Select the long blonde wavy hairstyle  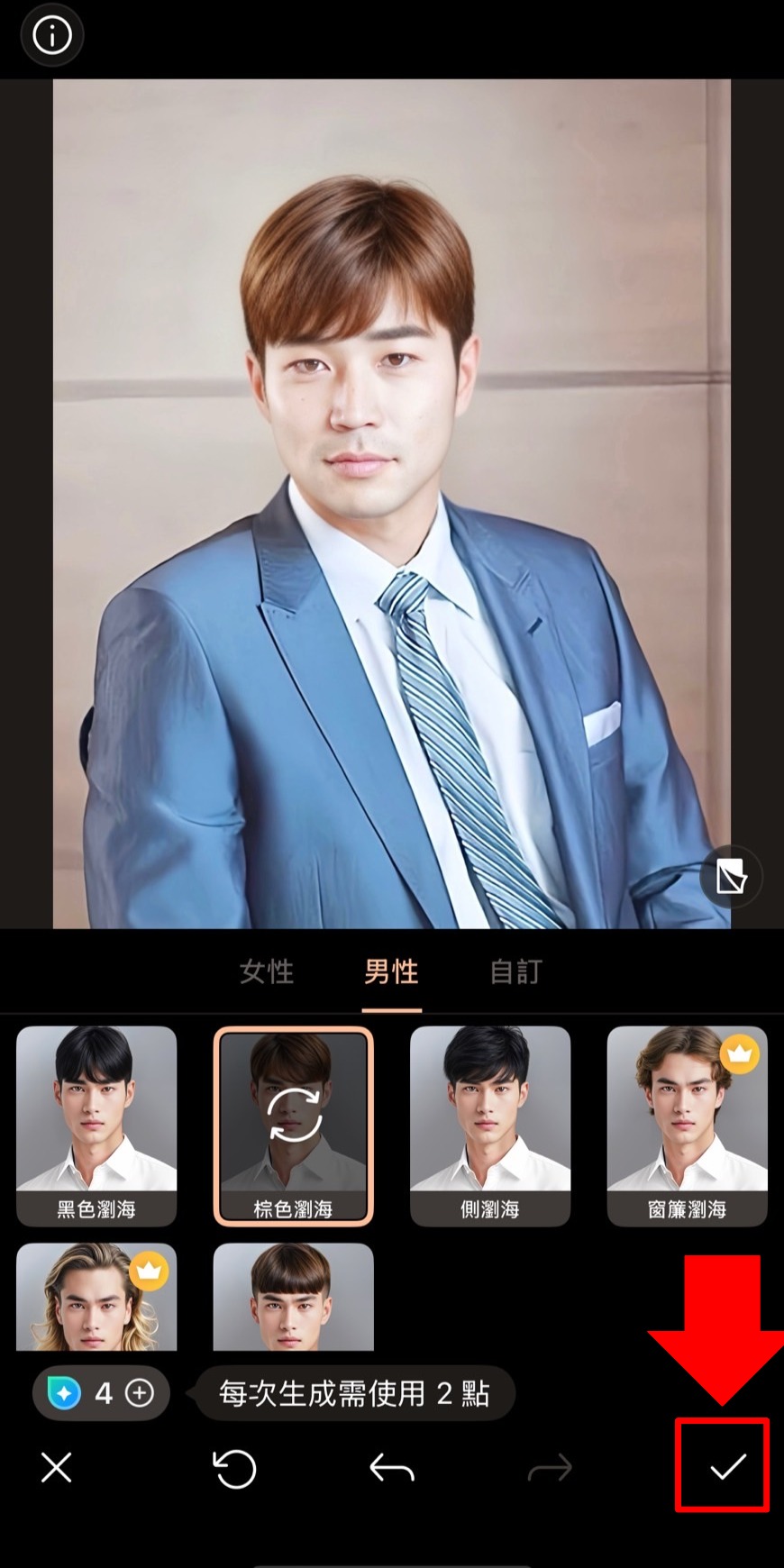click(96, 1296)
